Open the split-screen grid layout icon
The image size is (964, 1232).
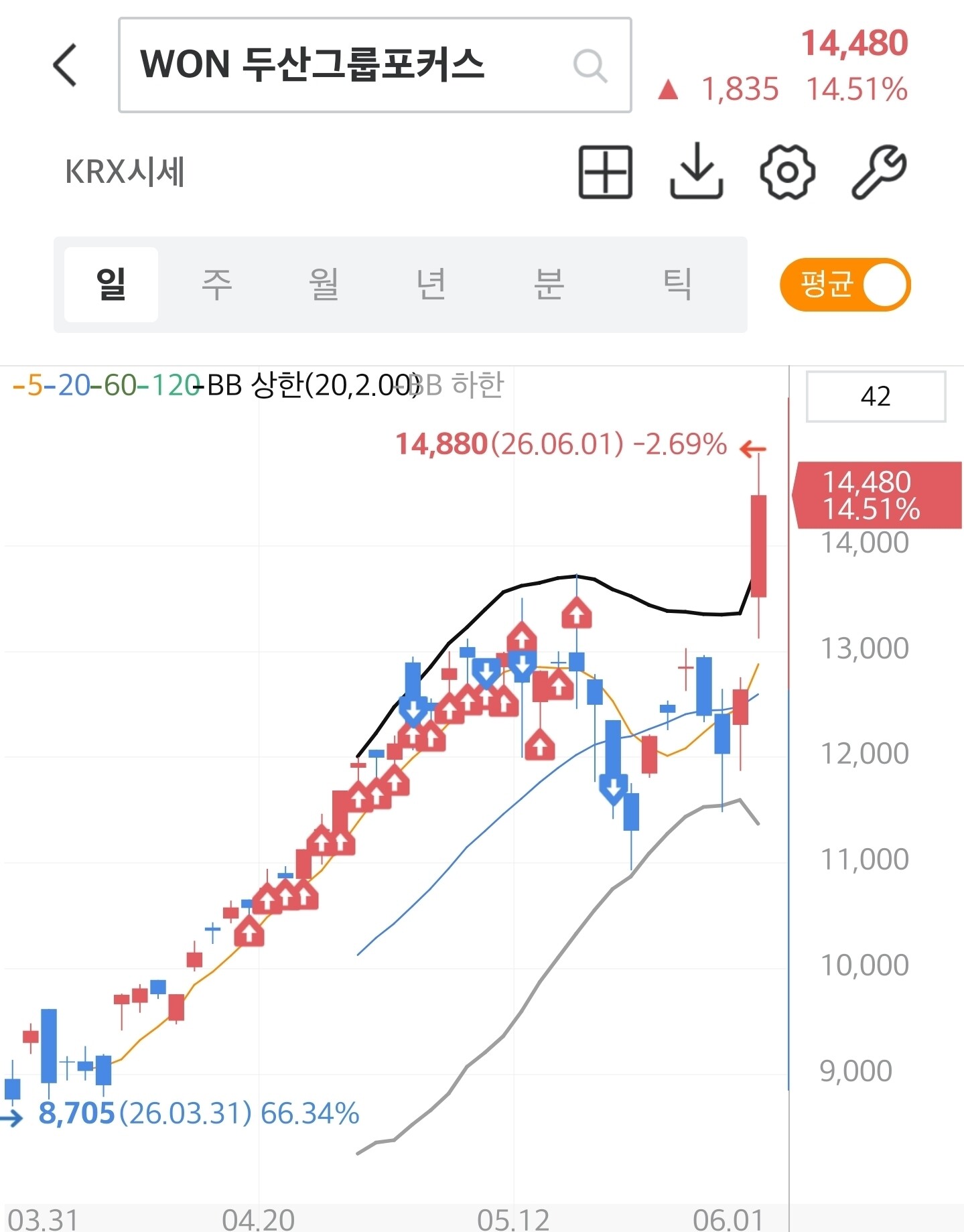pos(605,172)
